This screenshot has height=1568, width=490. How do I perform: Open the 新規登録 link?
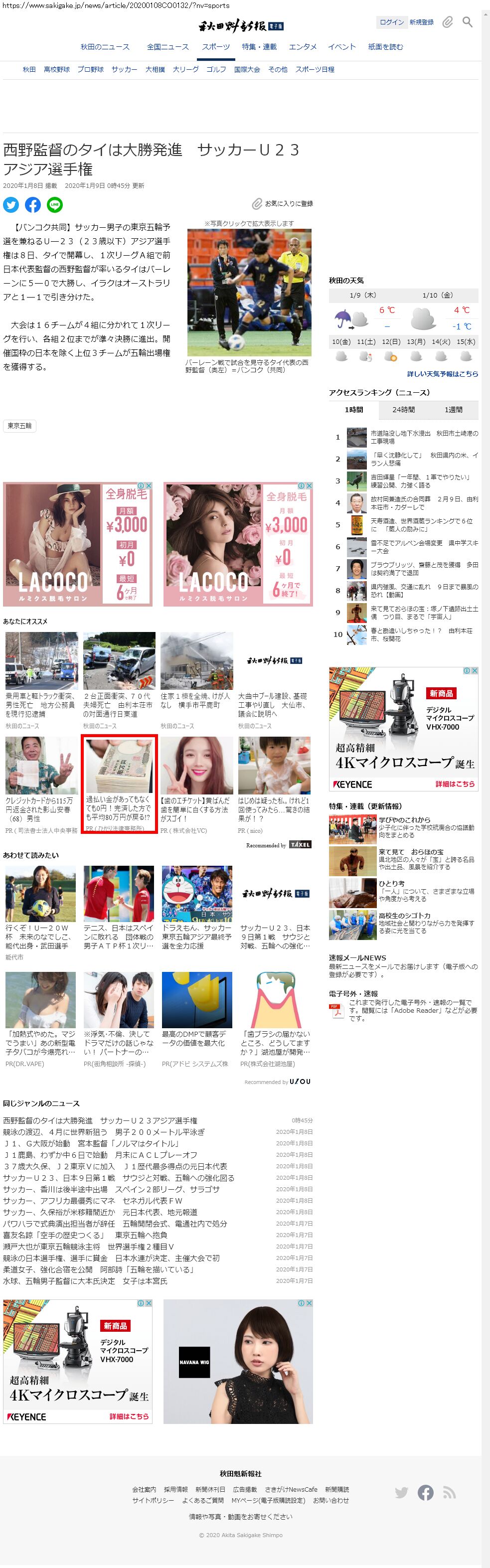tap(421, 22)
